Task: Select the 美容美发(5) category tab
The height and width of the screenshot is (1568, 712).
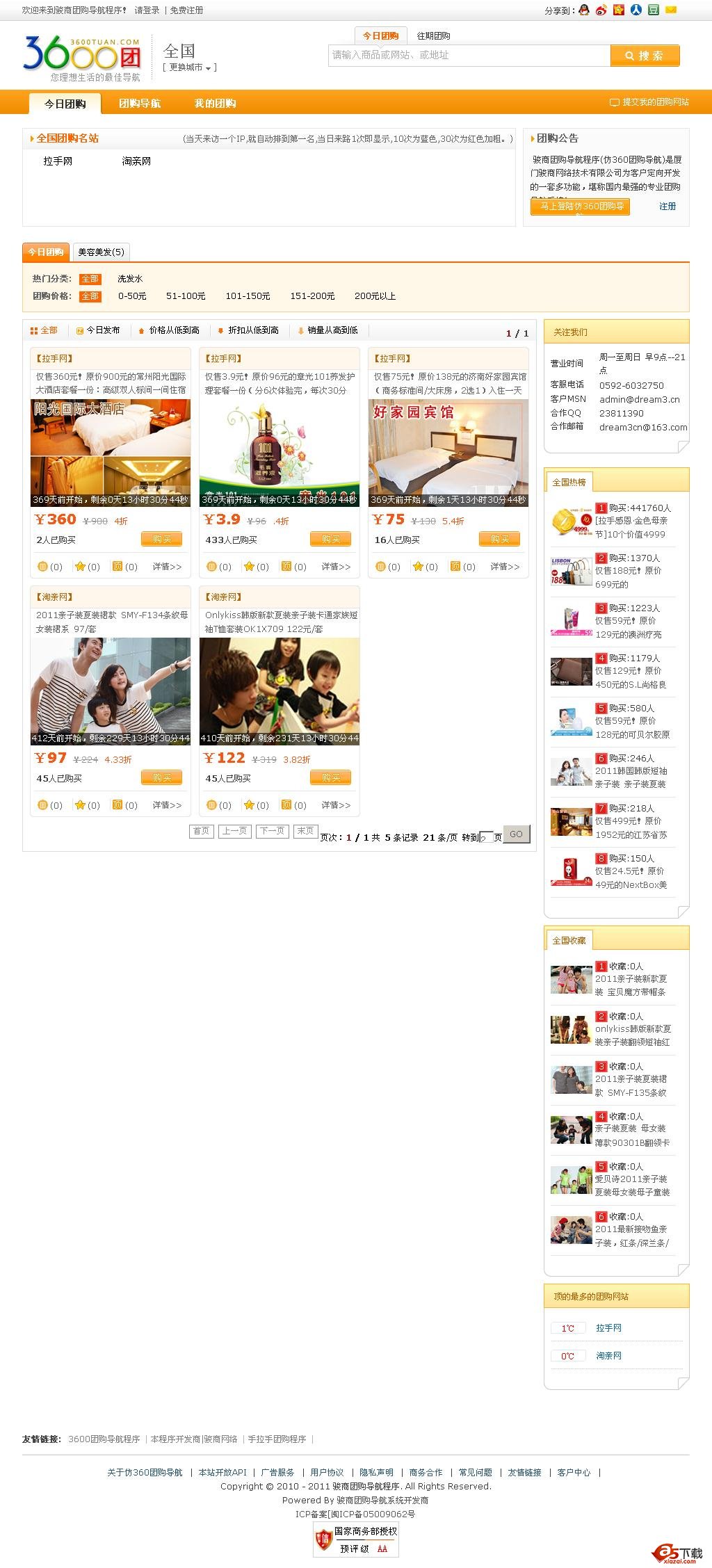Action: 101,252
